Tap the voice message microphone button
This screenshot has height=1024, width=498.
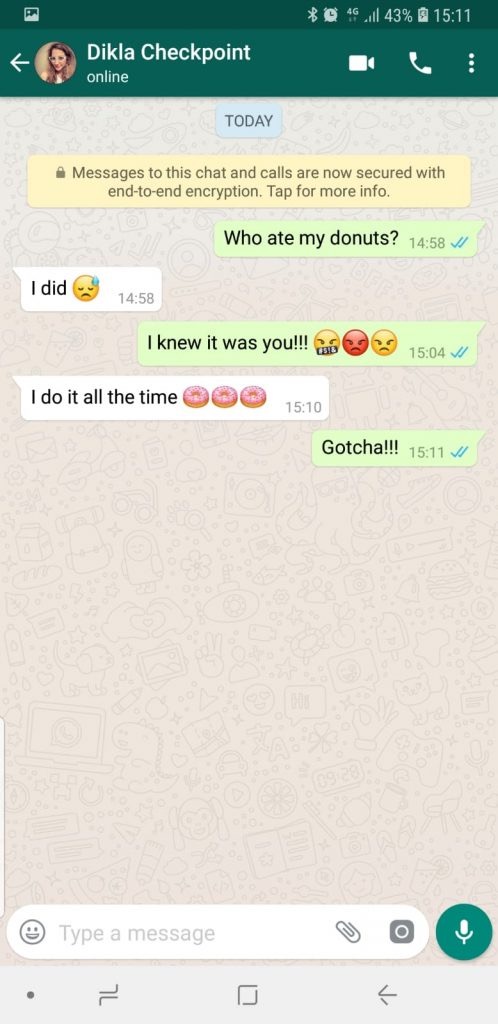464,932
